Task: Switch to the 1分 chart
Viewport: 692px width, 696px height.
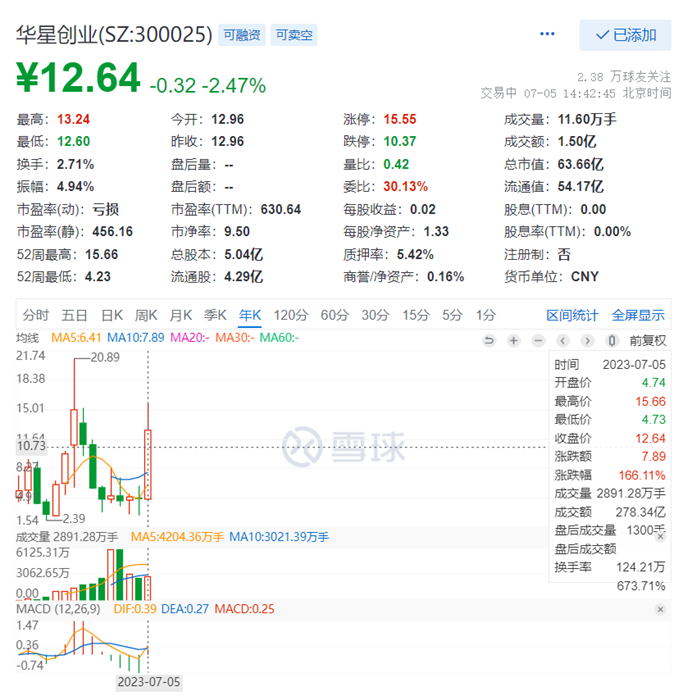Action: 486,315
